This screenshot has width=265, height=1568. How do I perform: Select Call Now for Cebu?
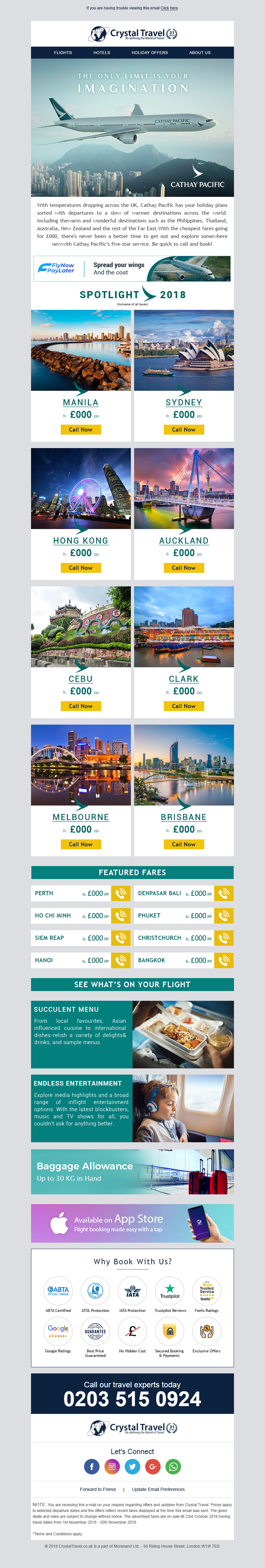[81, 706]
